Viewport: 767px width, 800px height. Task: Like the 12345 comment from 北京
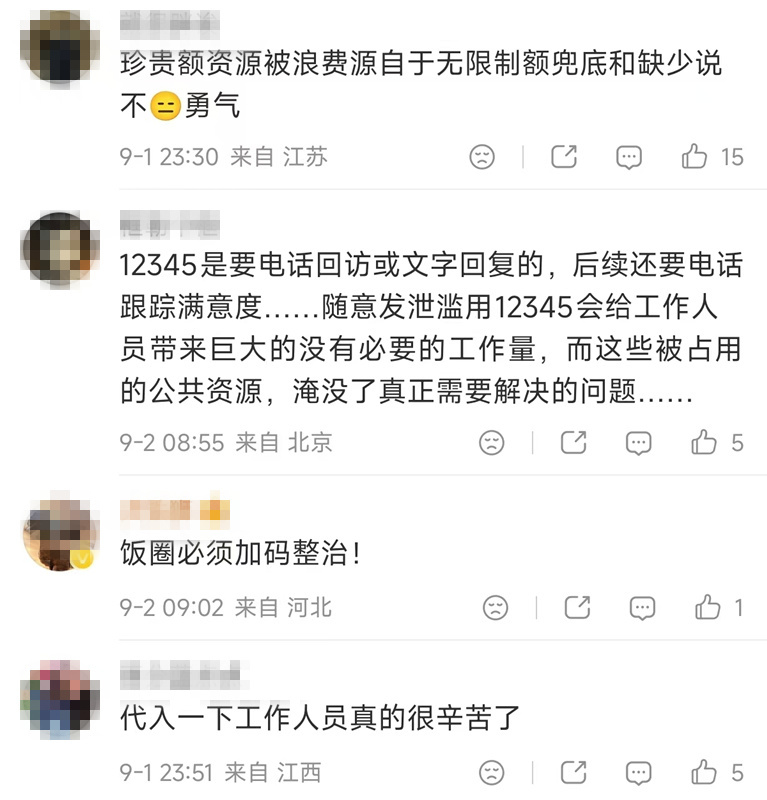point(704,442)
